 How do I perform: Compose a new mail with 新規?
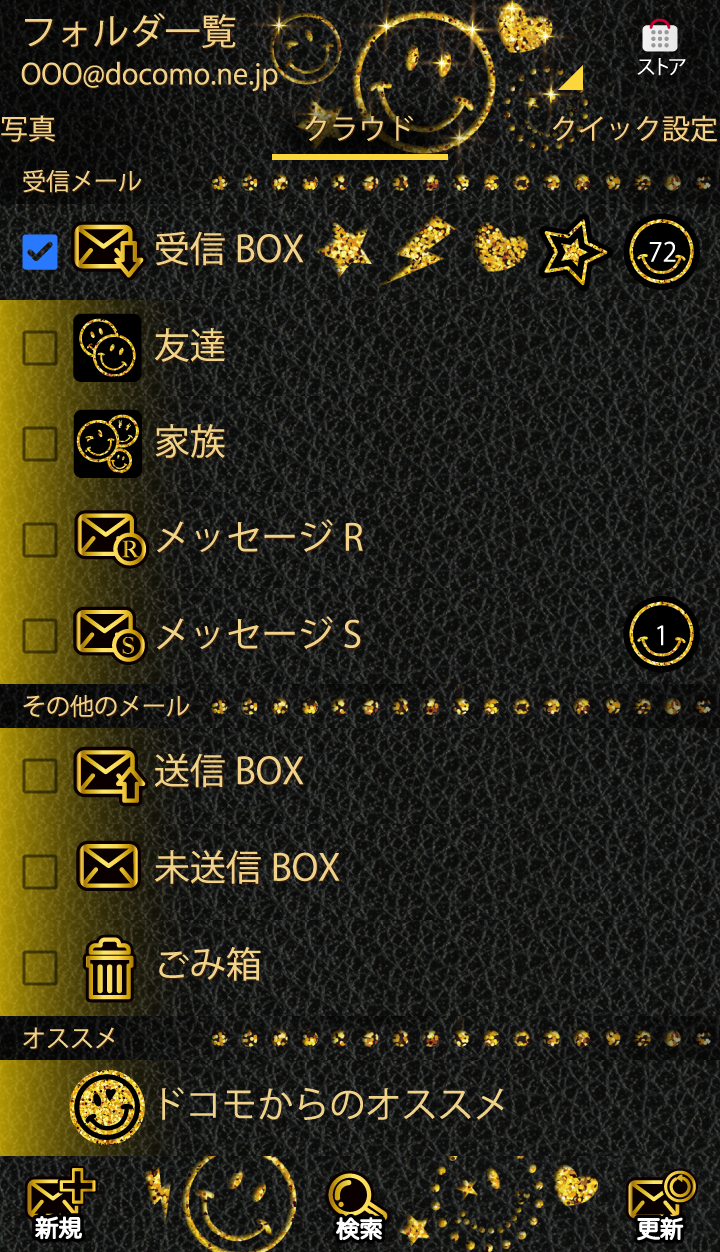point(59,1206)
